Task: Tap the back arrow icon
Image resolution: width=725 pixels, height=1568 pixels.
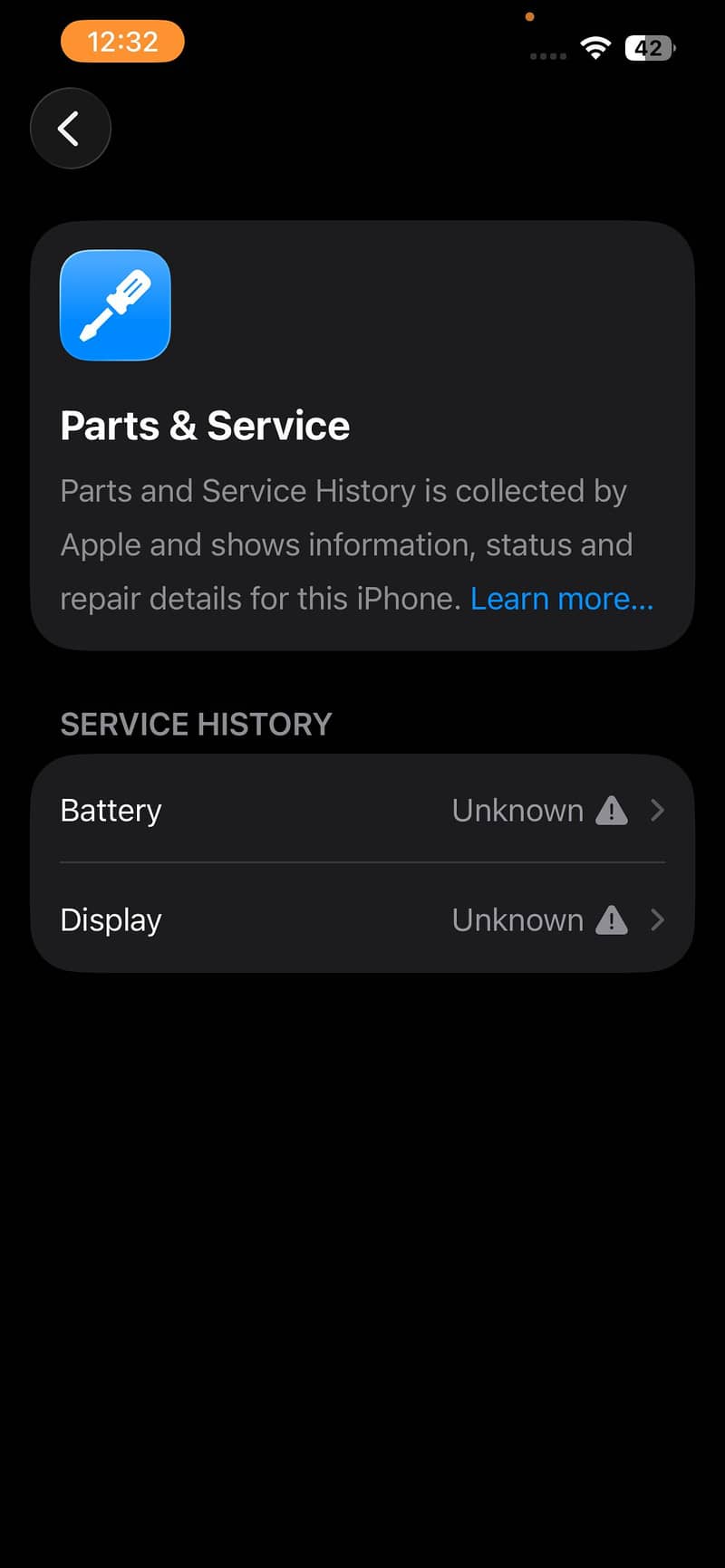Action: point(70,128)
